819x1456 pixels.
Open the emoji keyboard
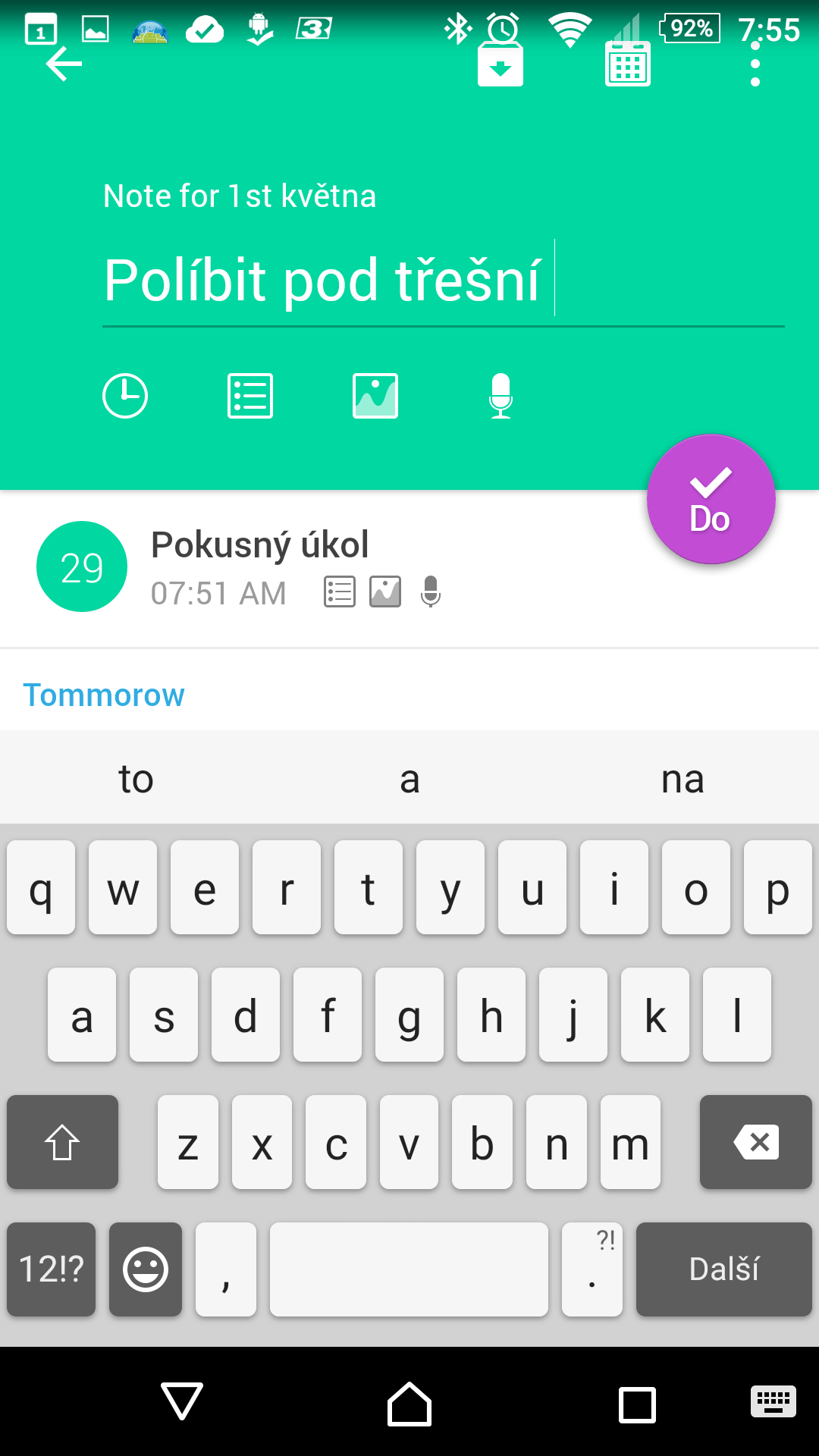[146, 1269]
